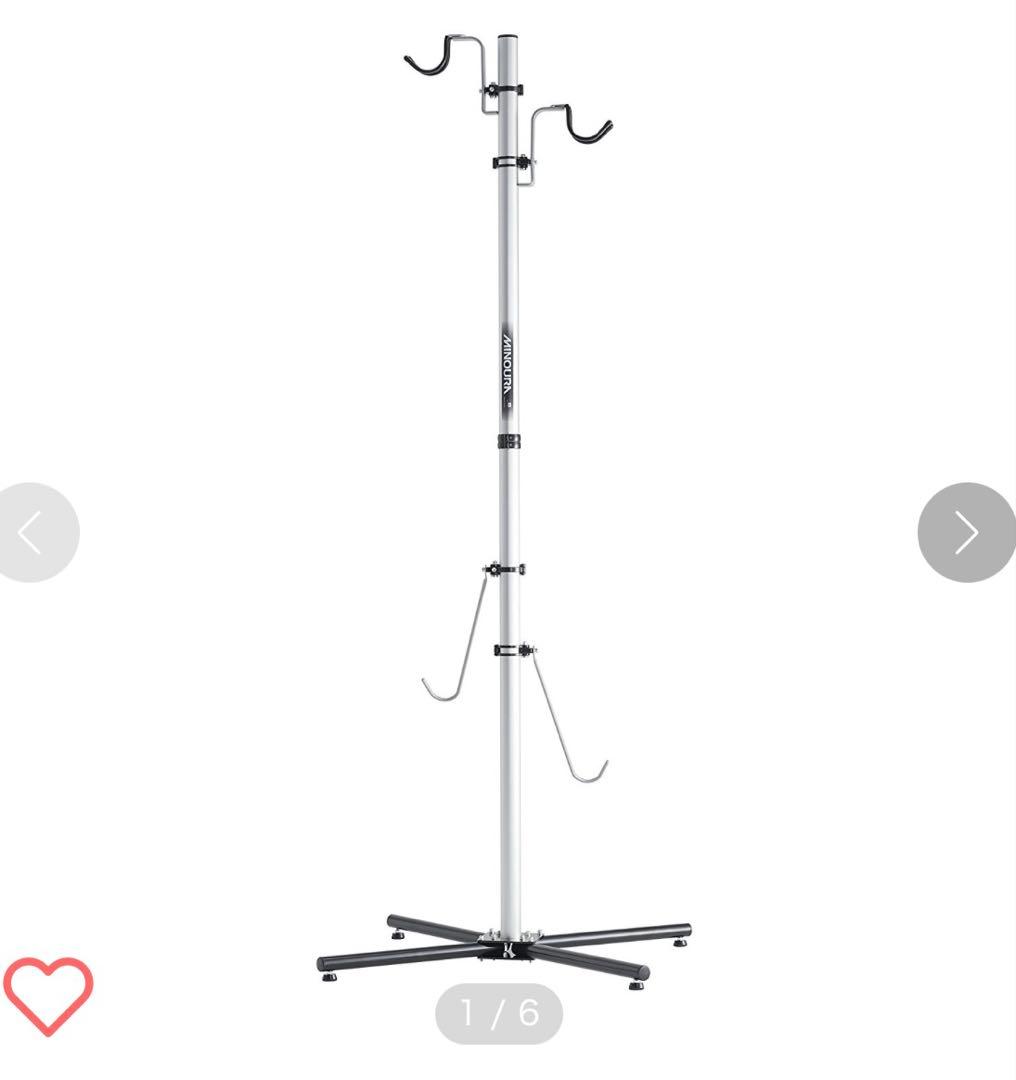Image resolution: width=1016 pixels, height=1080 pixels.
Task: Go to the next product image
Action: pyautogui.click(x=965, y=532)
